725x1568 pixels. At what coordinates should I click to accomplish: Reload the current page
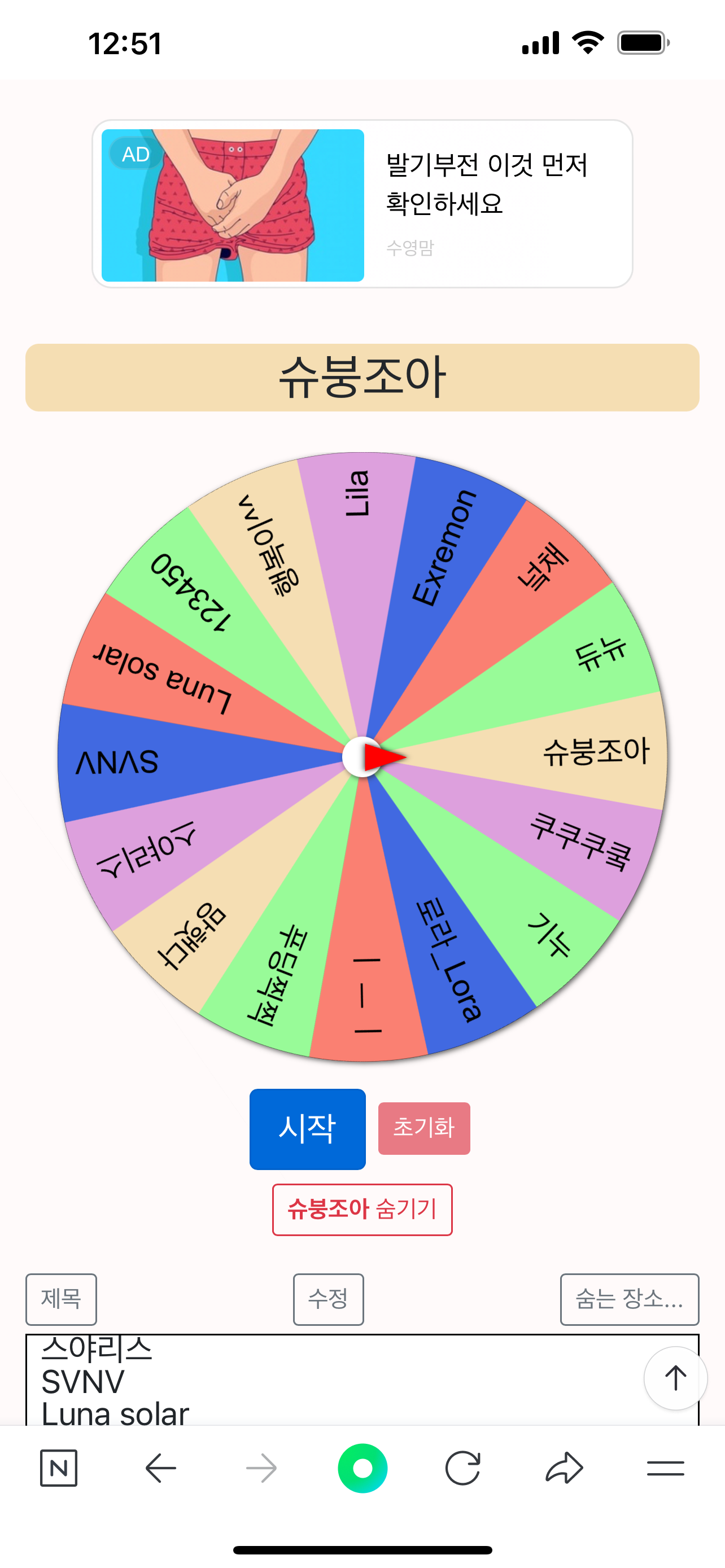[x=462, y=1468]
